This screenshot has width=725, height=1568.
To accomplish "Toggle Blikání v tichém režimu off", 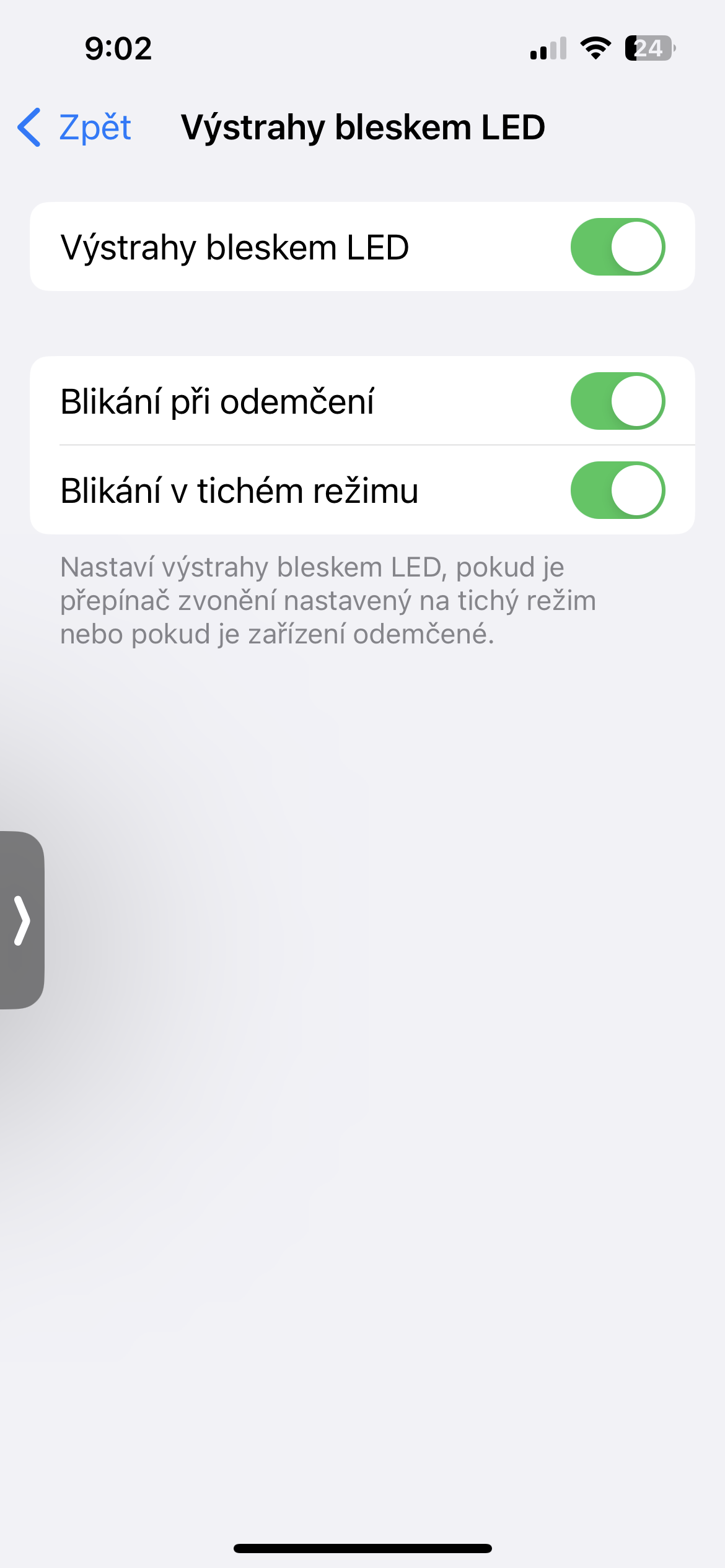I will [617, 490].
